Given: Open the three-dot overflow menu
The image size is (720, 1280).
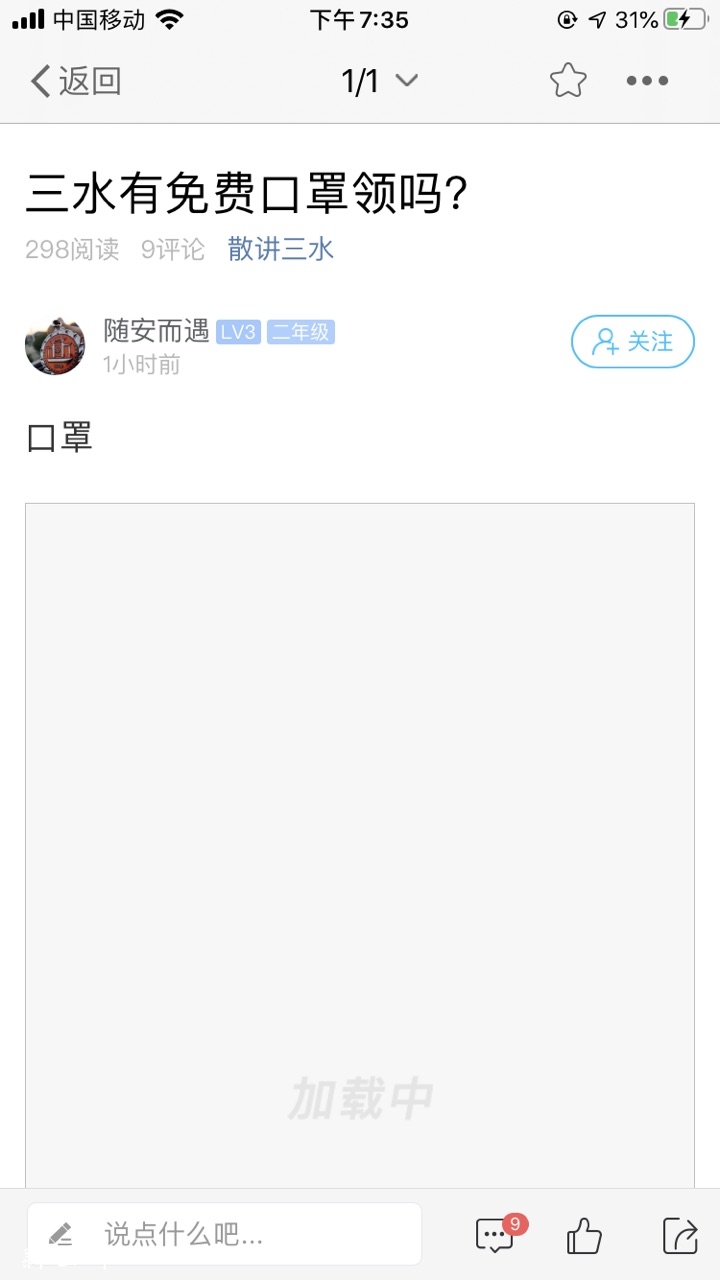Looking at the screenshot, I should point(647,81).
